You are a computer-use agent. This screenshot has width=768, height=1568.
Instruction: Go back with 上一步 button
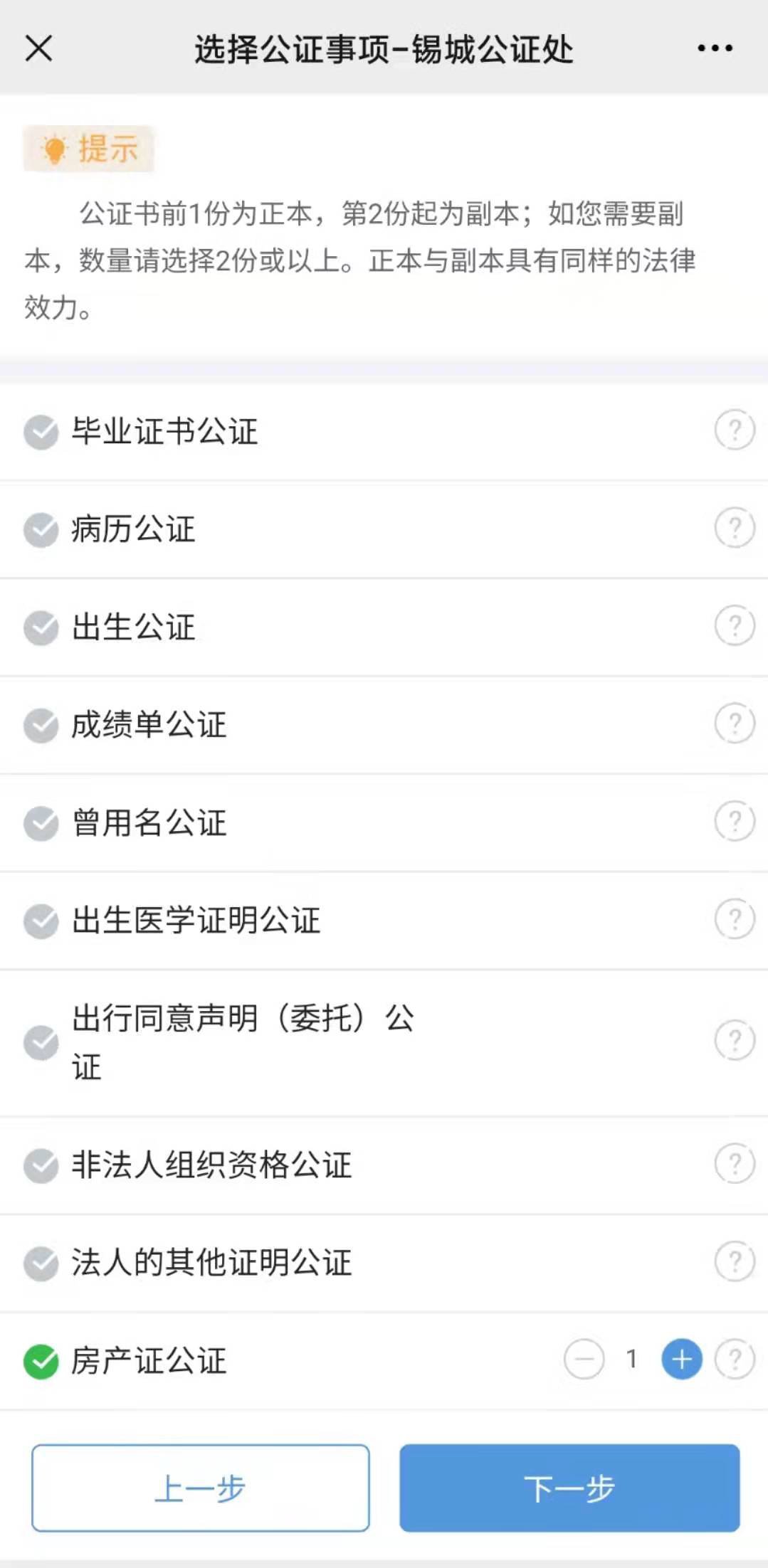201,1488
